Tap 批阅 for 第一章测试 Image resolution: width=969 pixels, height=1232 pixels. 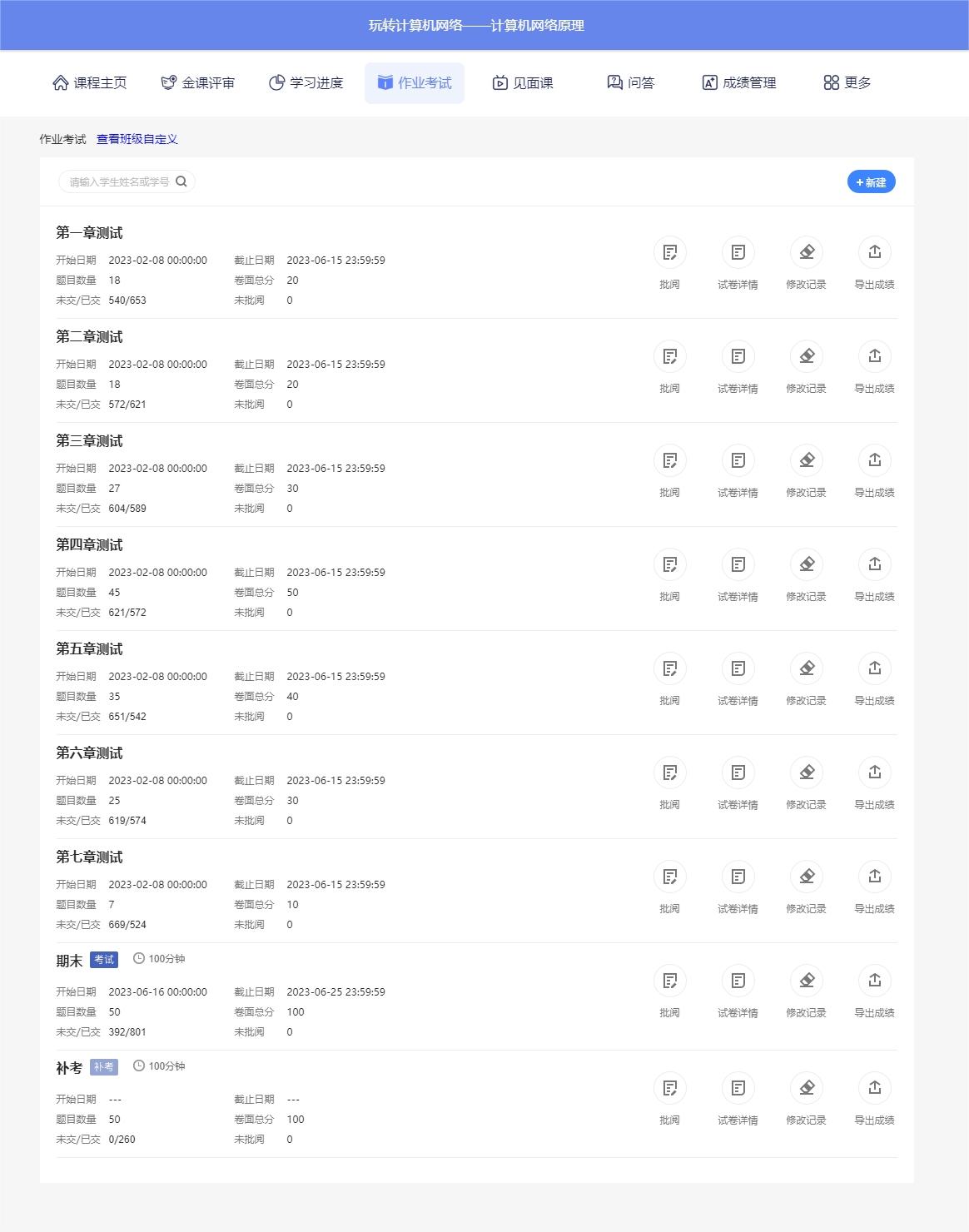tap(669, 252)
